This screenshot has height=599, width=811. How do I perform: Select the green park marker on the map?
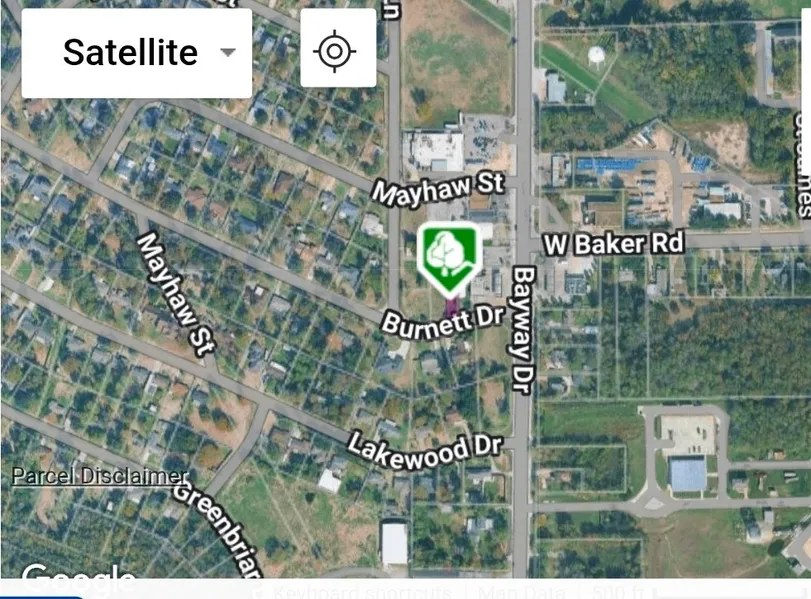point(449,258)
